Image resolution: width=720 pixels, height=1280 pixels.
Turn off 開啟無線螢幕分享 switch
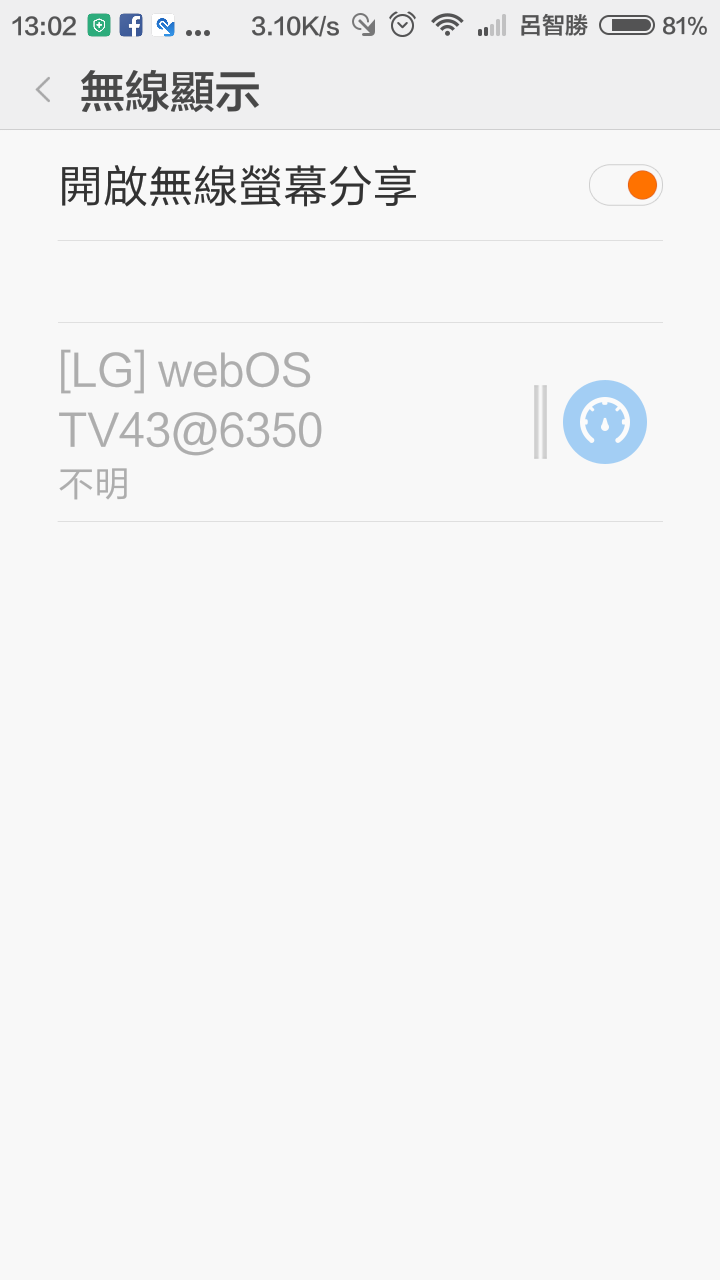coord(625,185)
